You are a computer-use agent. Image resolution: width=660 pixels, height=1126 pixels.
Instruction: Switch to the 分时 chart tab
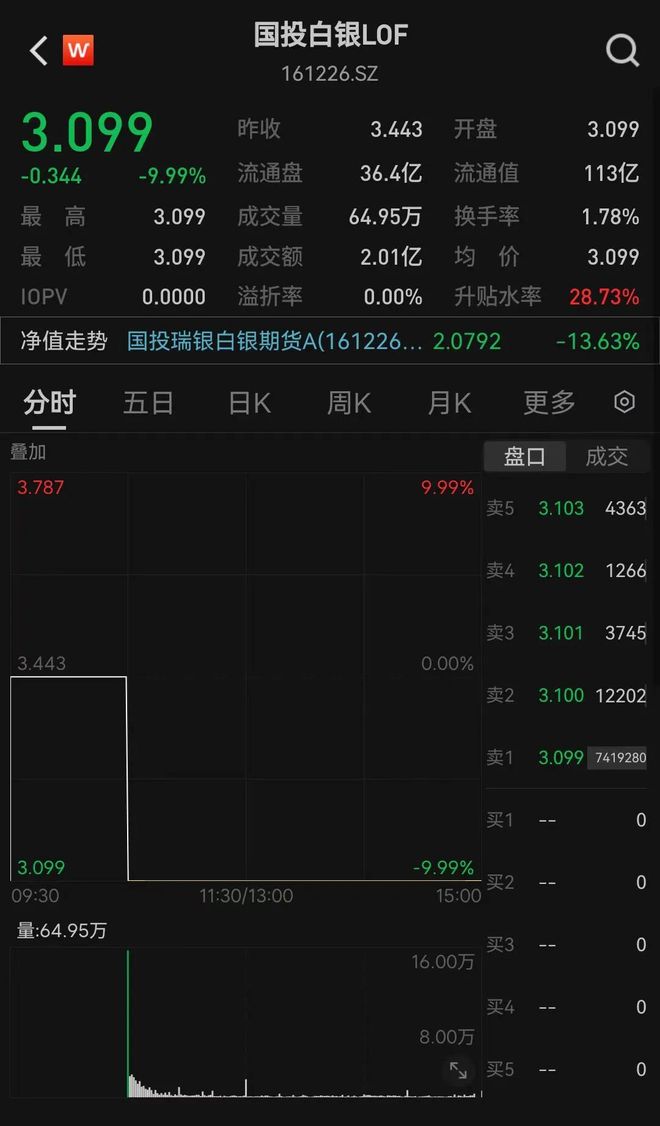coord(49,403)
